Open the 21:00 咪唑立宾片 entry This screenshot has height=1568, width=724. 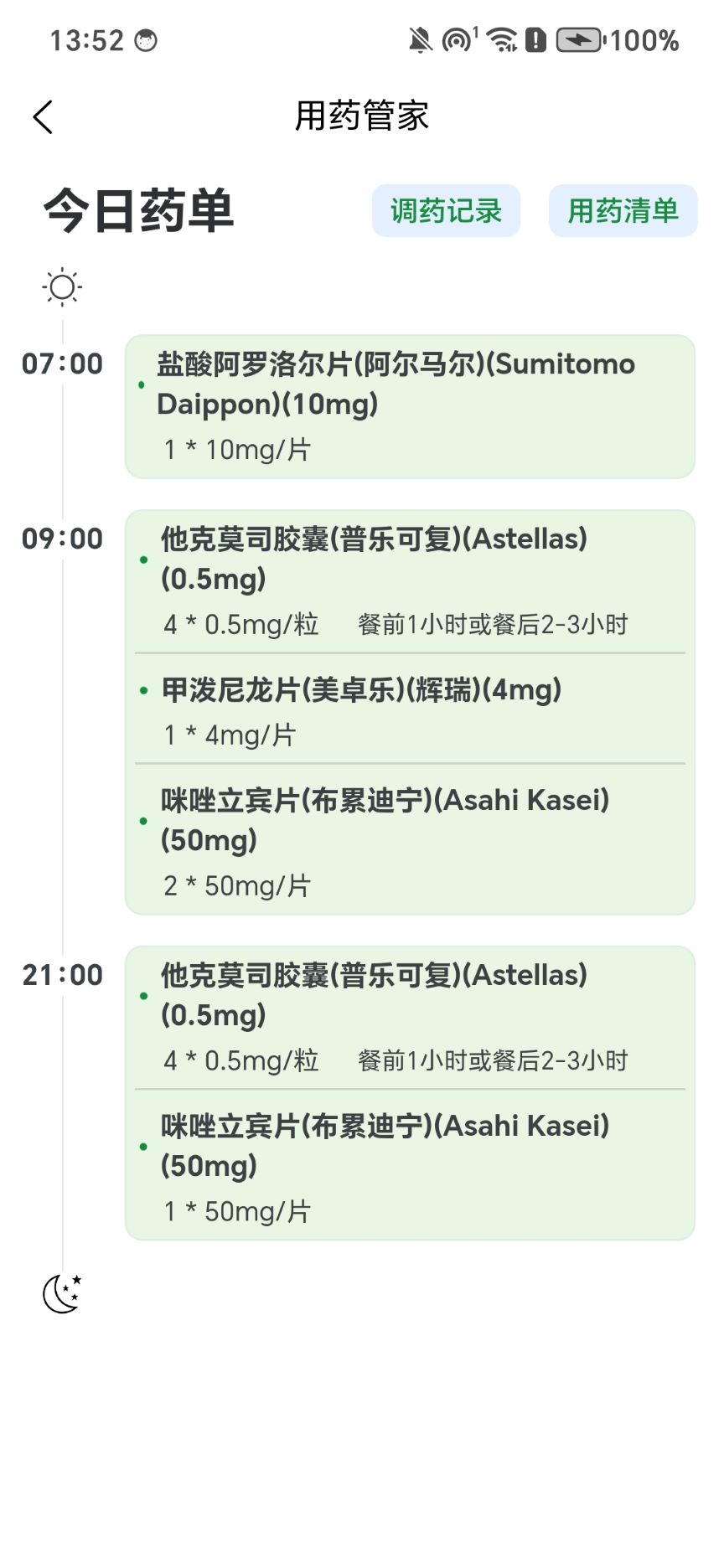(410, 1165)
